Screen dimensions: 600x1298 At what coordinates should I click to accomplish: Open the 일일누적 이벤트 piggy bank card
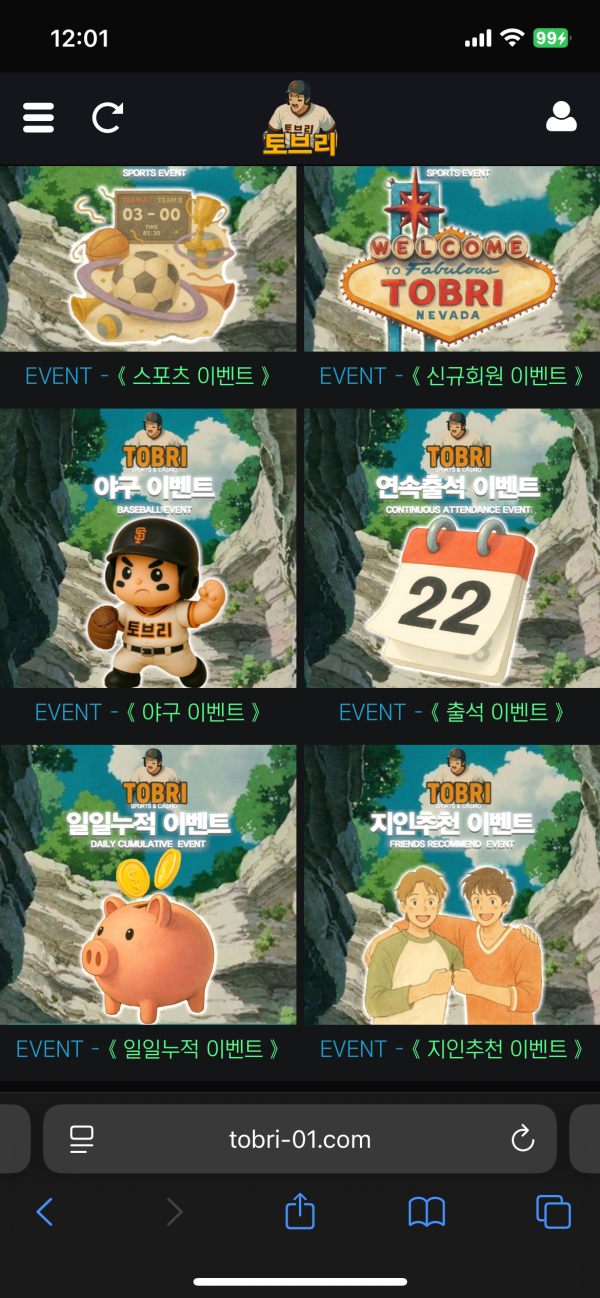pyautogui.click(x=148, y=884)
